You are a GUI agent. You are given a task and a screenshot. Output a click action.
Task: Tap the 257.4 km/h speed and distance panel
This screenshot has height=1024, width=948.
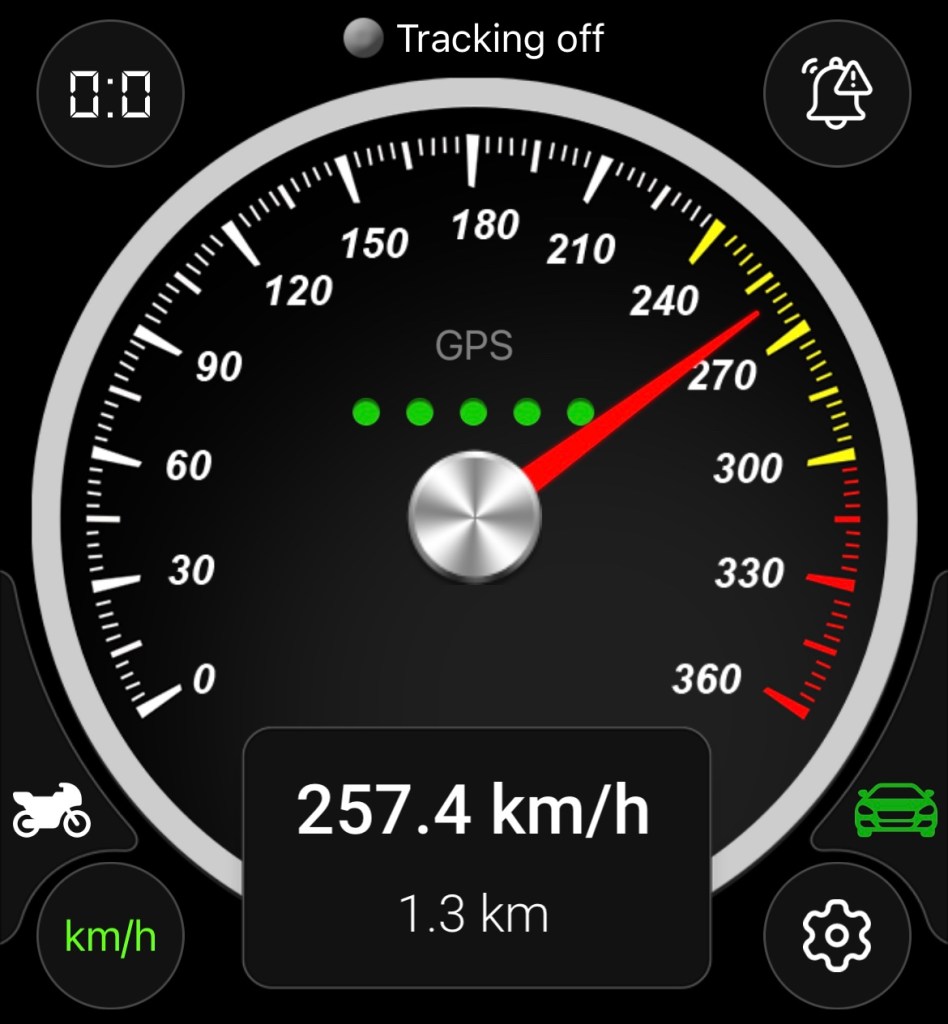tap(476, 857)
